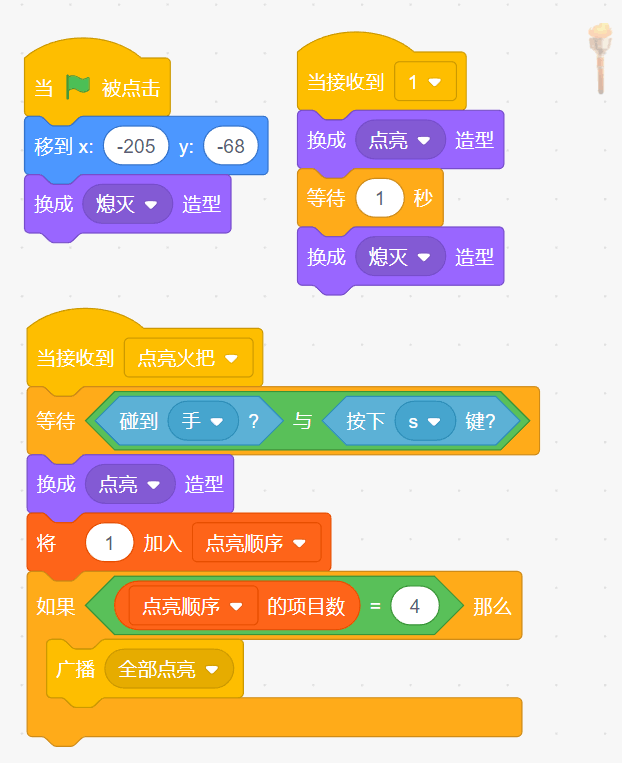Open the 手 dropdown in 碰到 block
Image resolution: width=622 pixels, height=763 pixels.
(203, 421)
